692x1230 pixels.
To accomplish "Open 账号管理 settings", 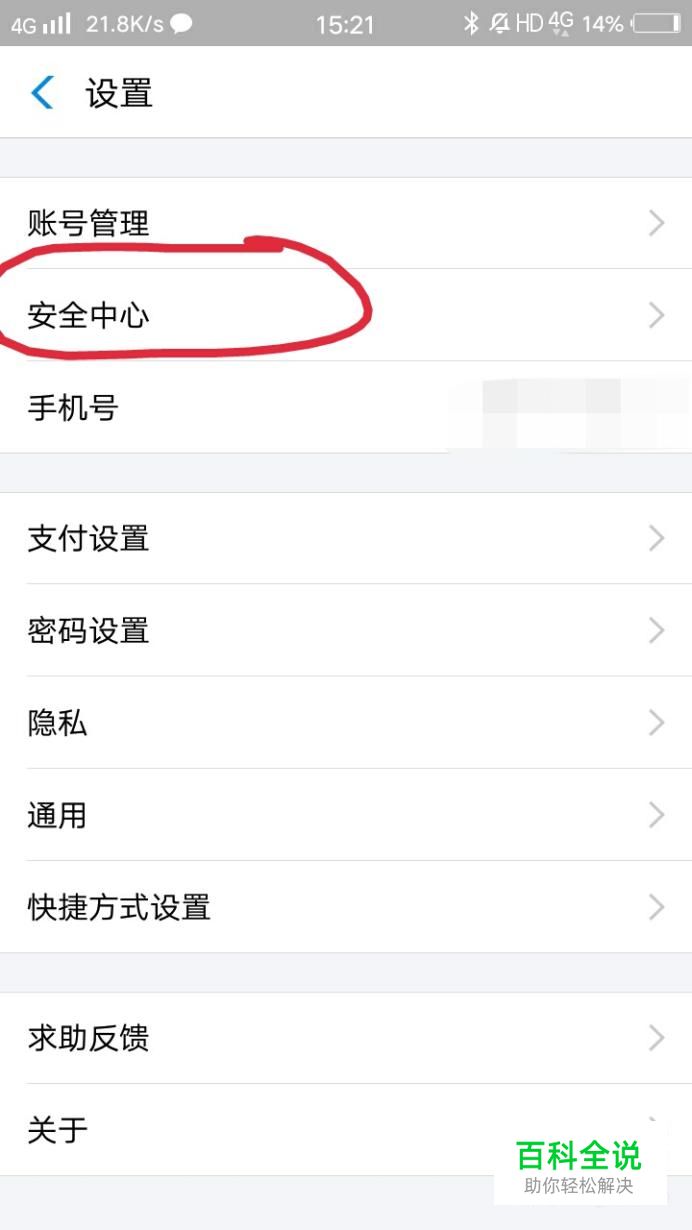I will 345,223.
